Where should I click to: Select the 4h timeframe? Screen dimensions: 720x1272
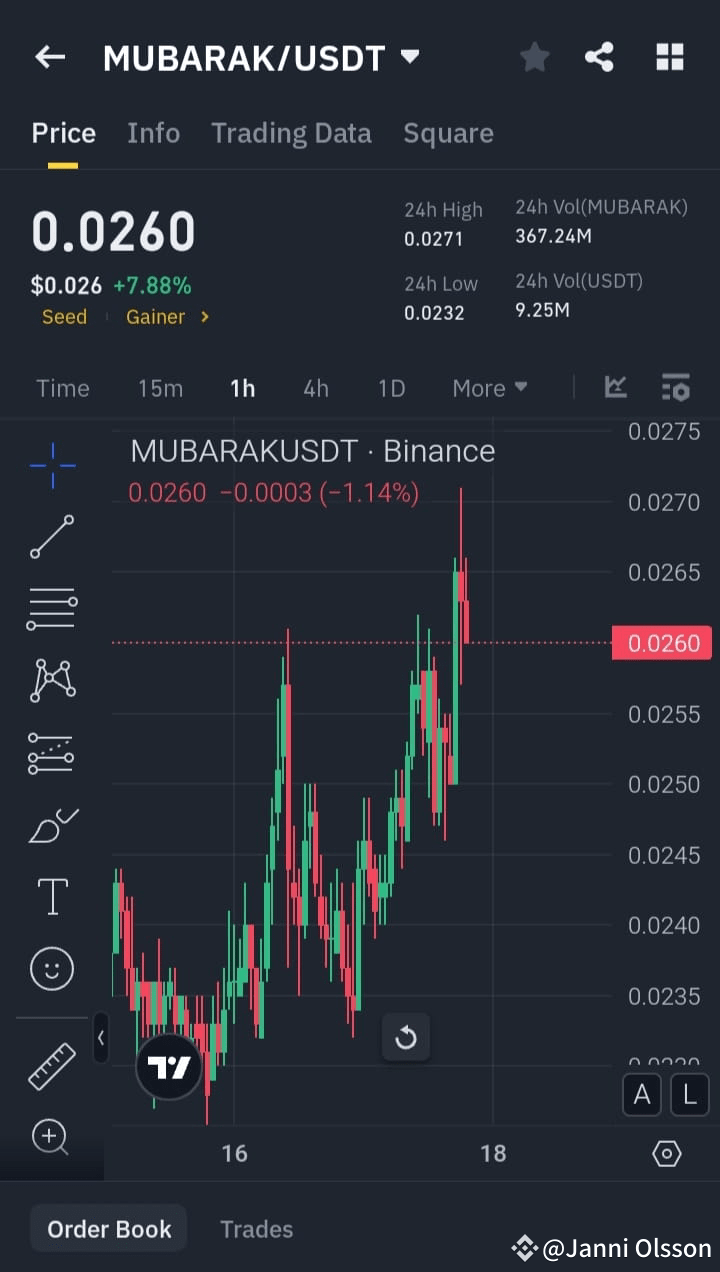click(316, 388)
